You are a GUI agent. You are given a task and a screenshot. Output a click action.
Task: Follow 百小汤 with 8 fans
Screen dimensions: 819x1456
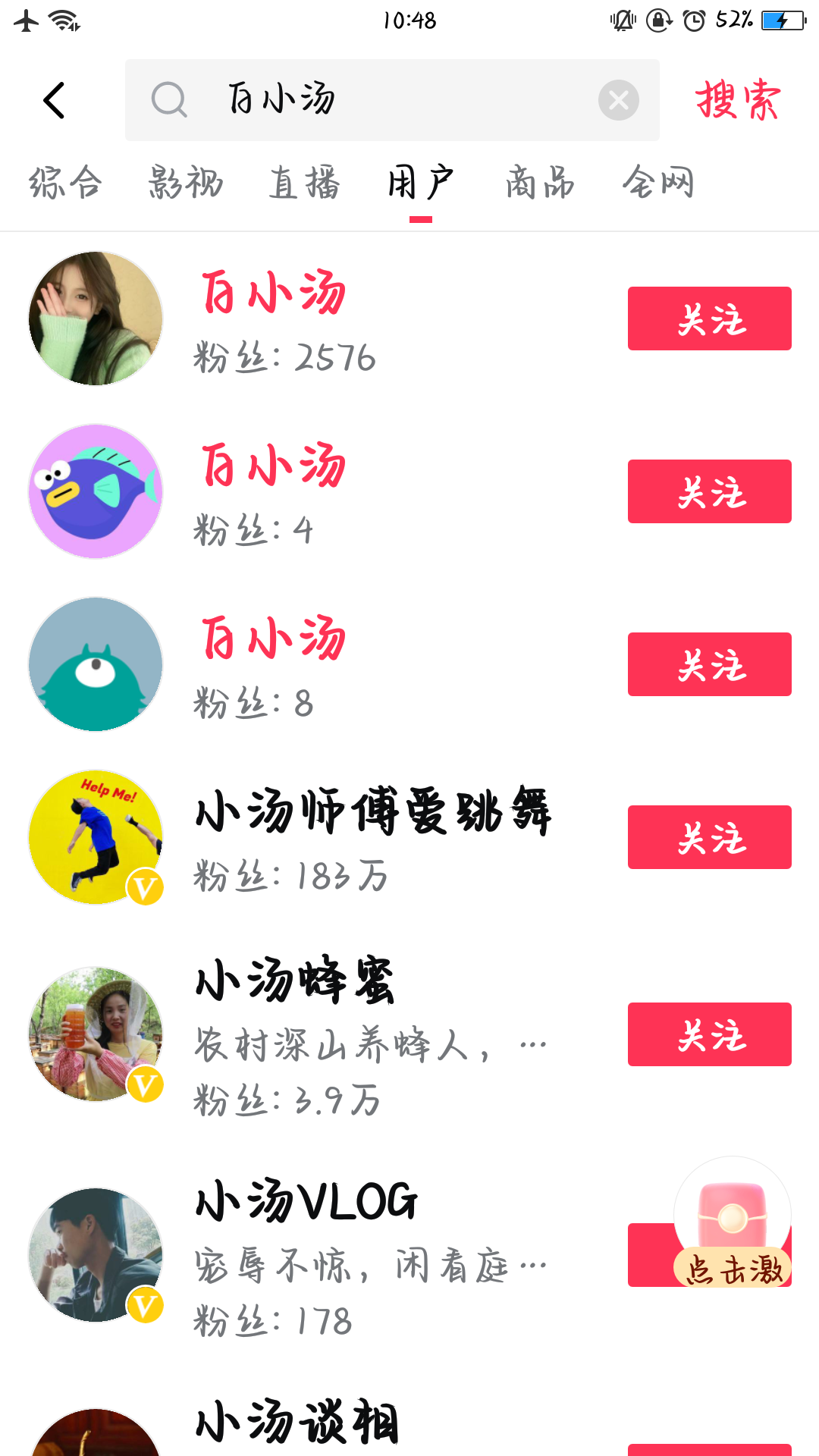709,664
